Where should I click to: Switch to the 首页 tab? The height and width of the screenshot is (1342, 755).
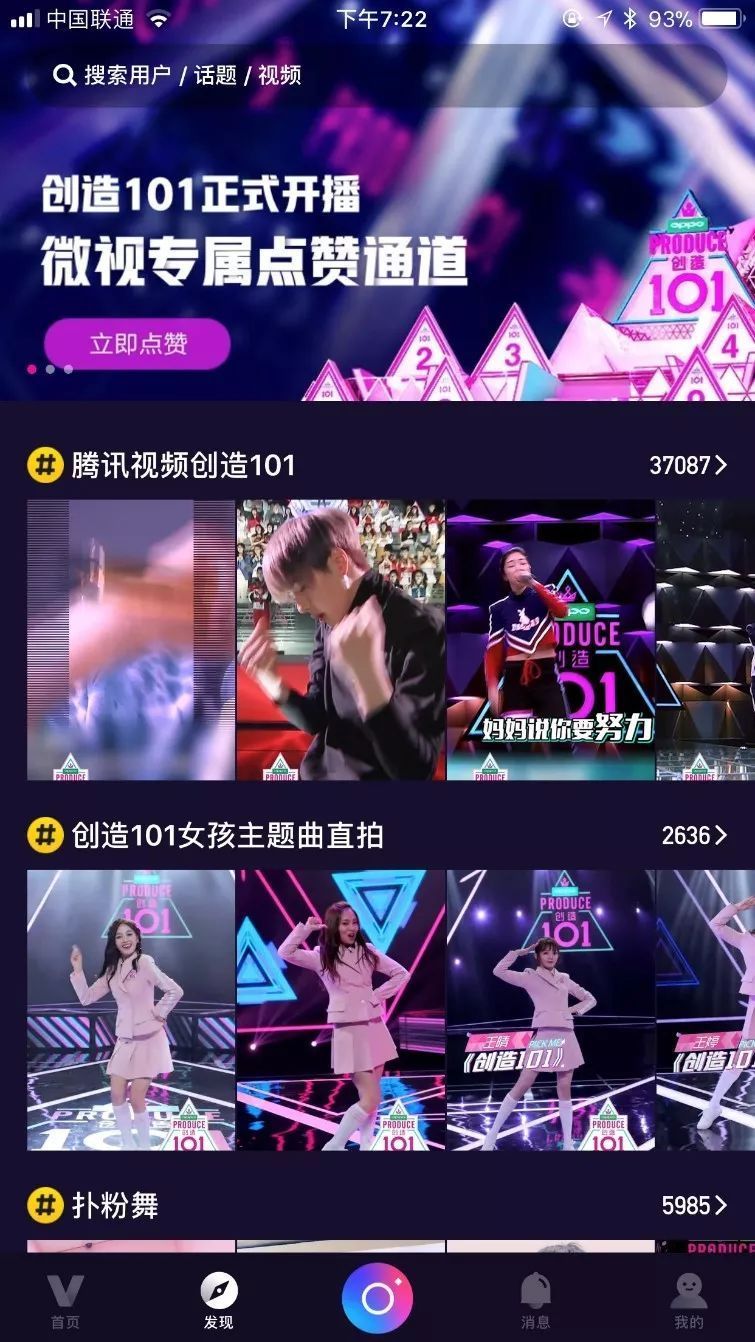pyautogui.click(x=65, y=1301)
